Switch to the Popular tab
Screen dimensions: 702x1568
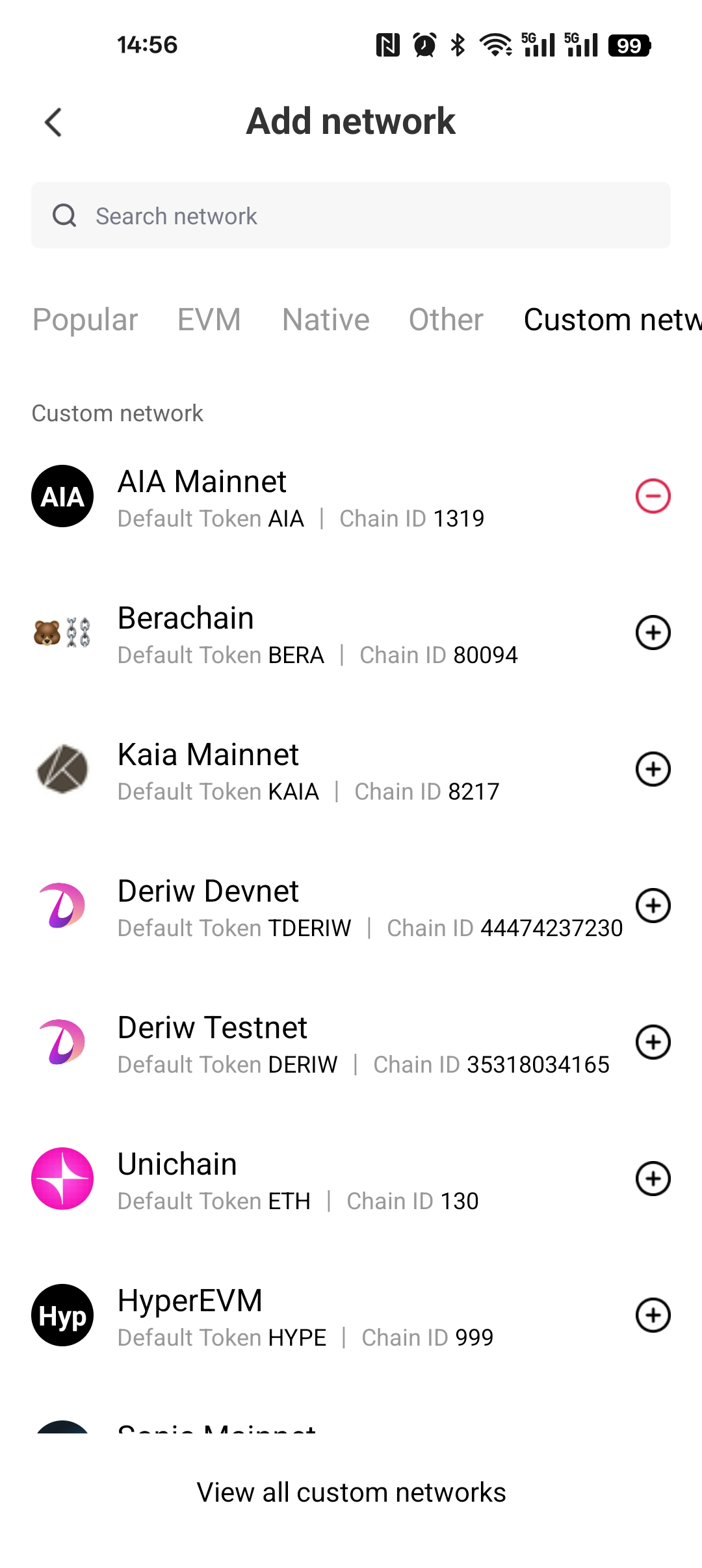(x=85, y=320)
